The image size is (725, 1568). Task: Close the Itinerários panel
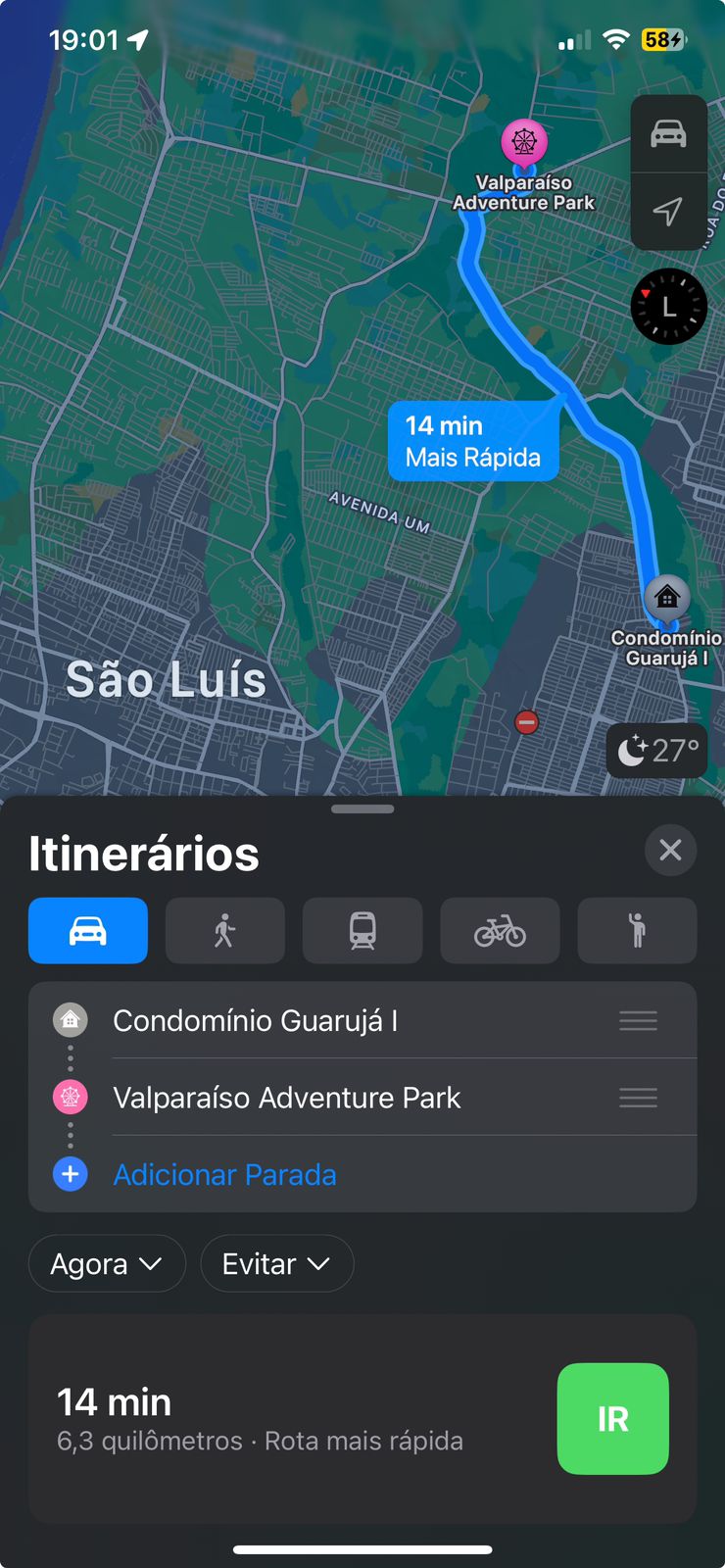click(x=670, y=850)
